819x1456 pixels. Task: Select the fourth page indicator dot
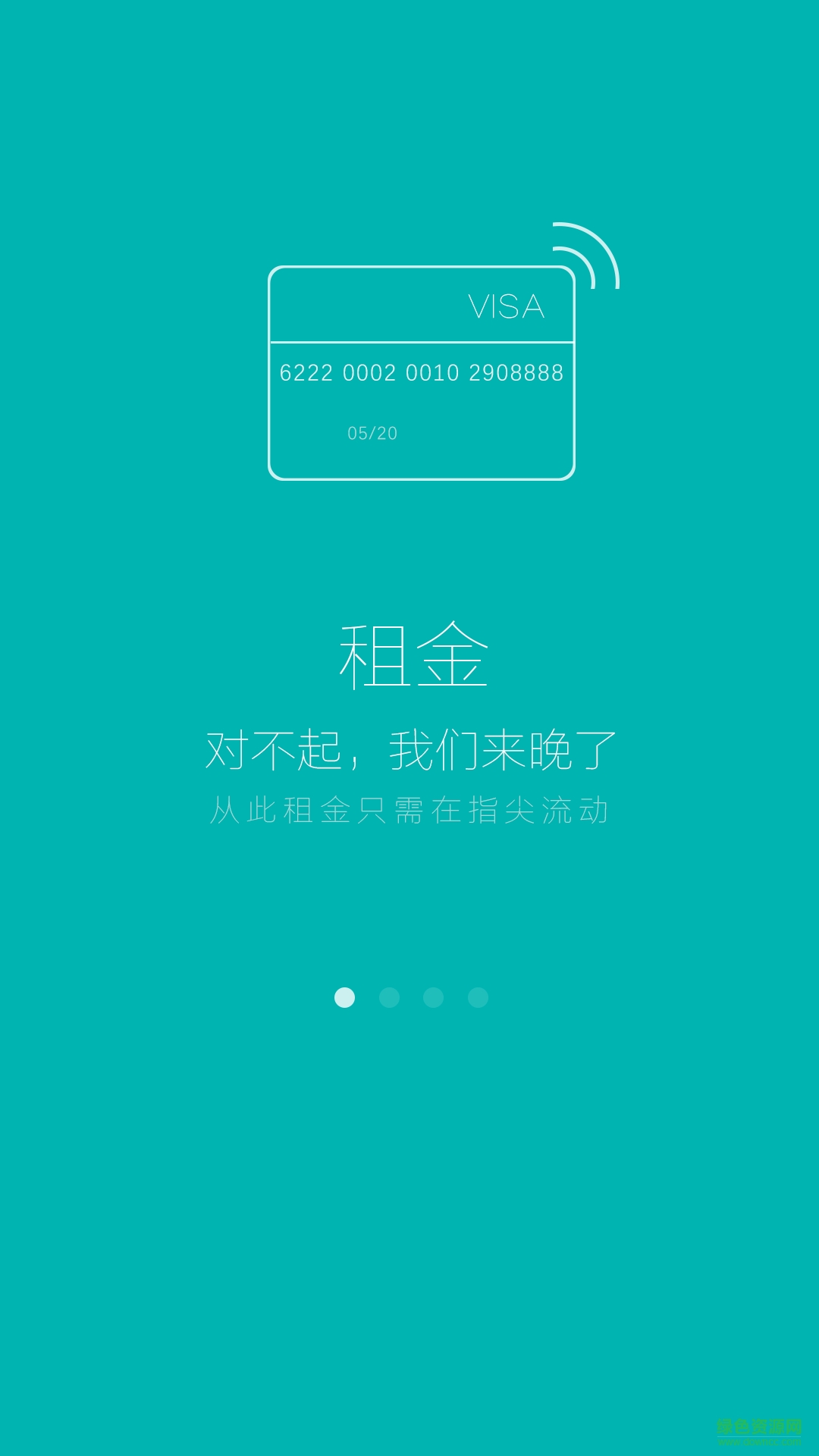(x=478, y=997)
